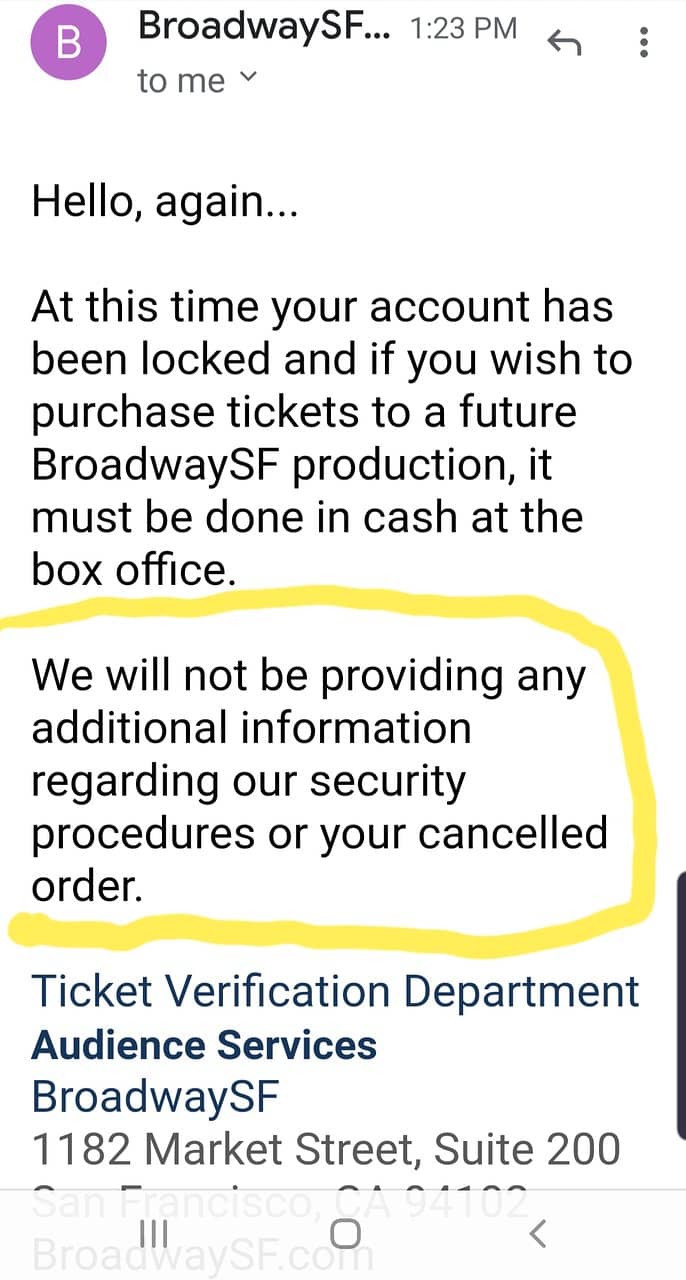Go to the home screen
686x1280 pixels.
coord(345,1234)
